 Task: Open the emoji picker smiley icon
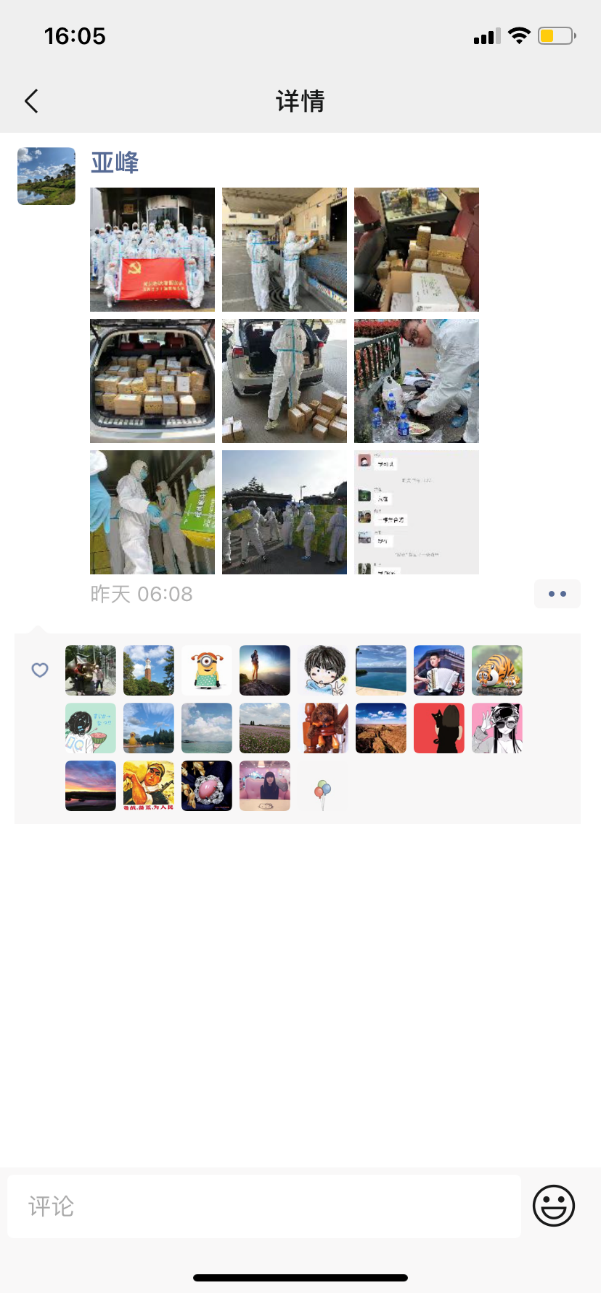pyautogui.click(x=553, y=1206)
